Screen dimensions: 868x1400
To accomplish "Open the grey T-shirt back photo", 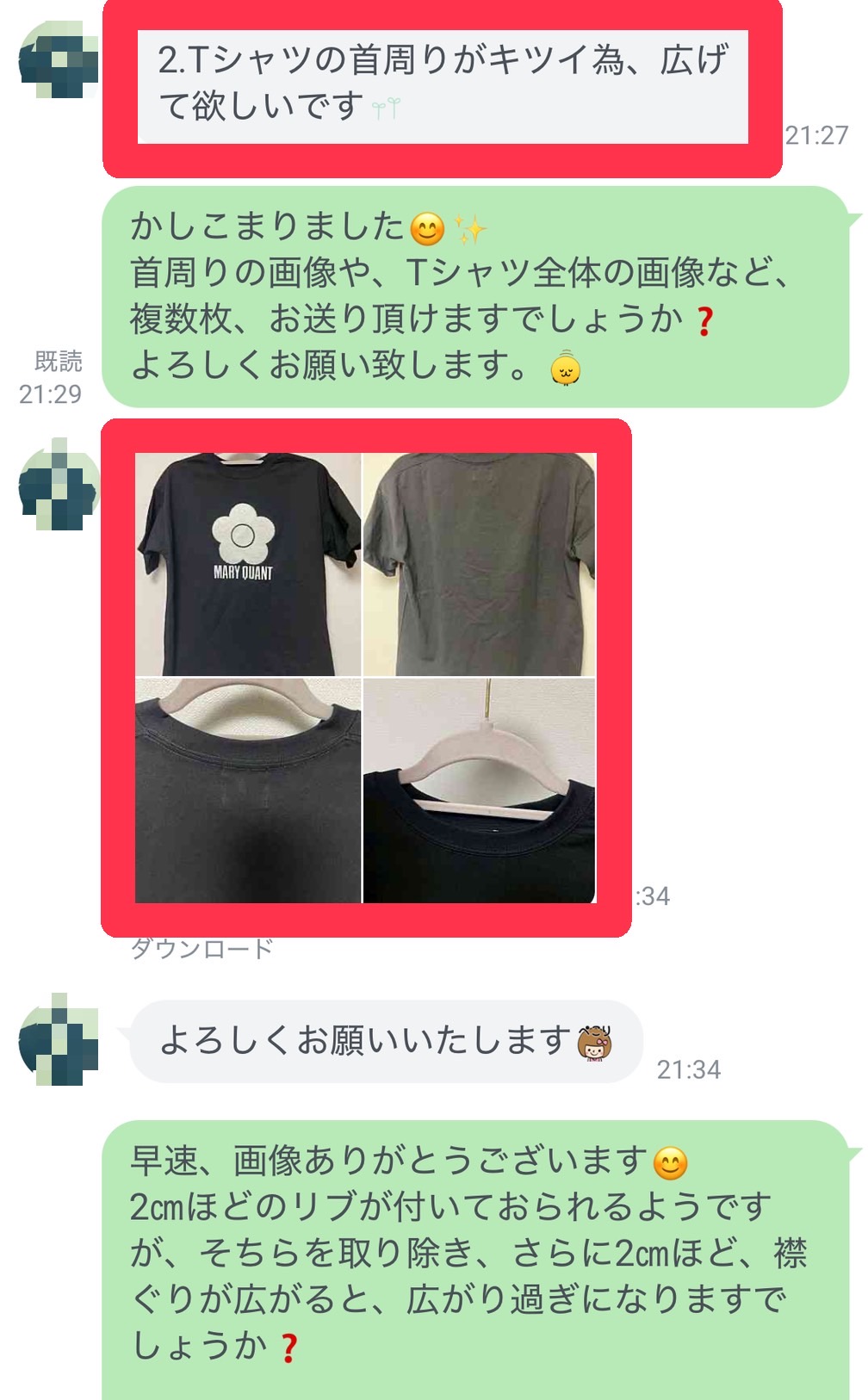I will point(480,564).
